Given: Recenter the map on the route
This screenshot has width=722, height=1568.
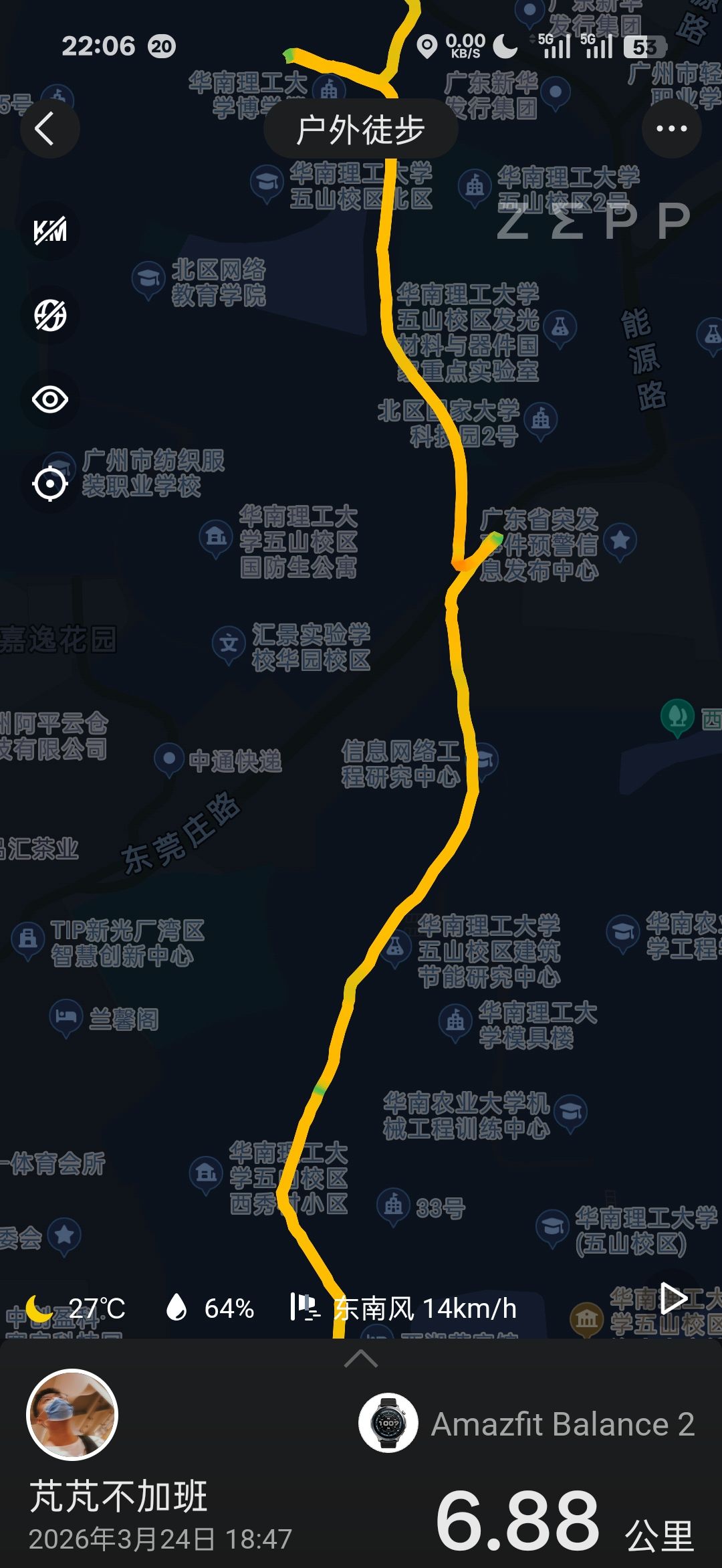Looking at the screenshot, I should (50, 484).
